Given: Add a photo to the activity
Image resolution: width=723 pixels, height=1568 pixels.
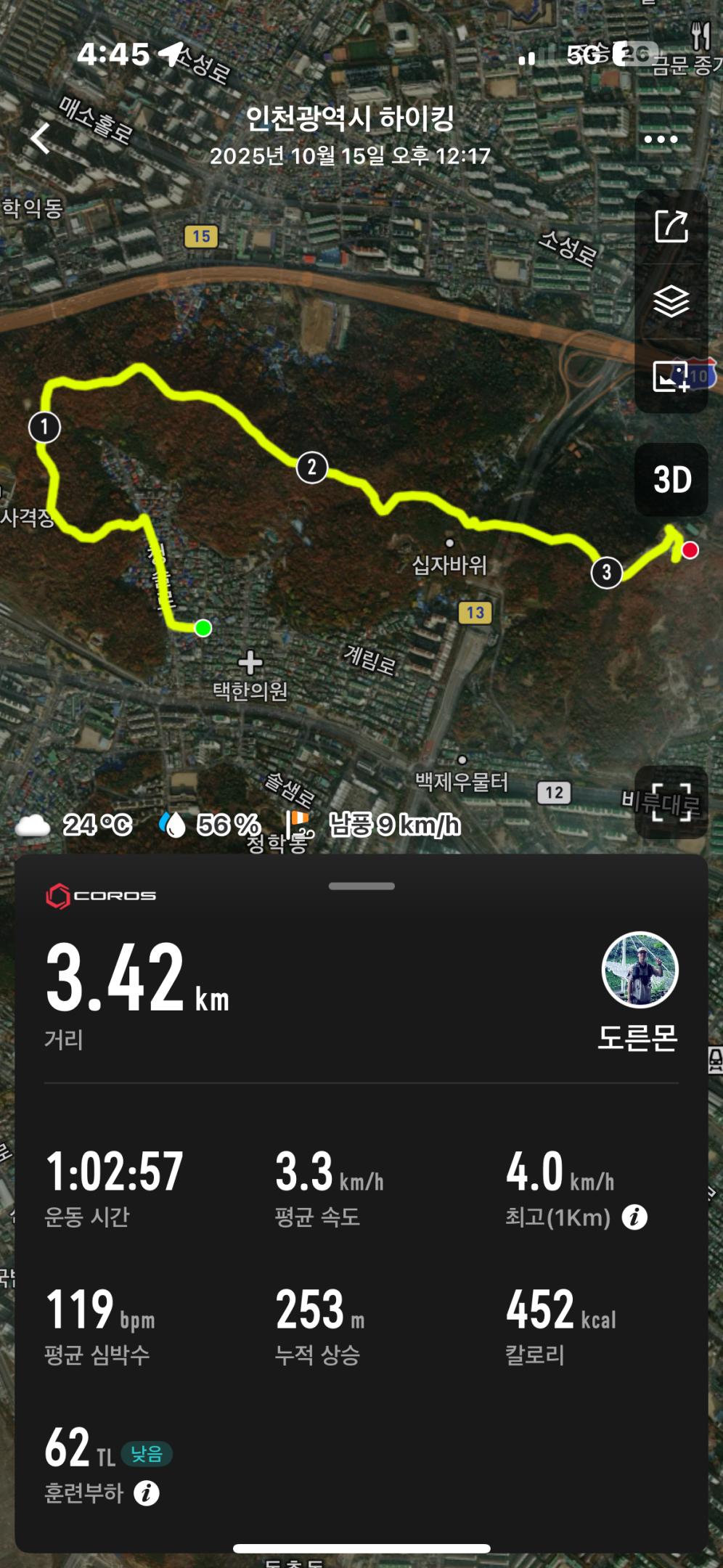Looking at the screenshot, I should [x=671, y=377].
